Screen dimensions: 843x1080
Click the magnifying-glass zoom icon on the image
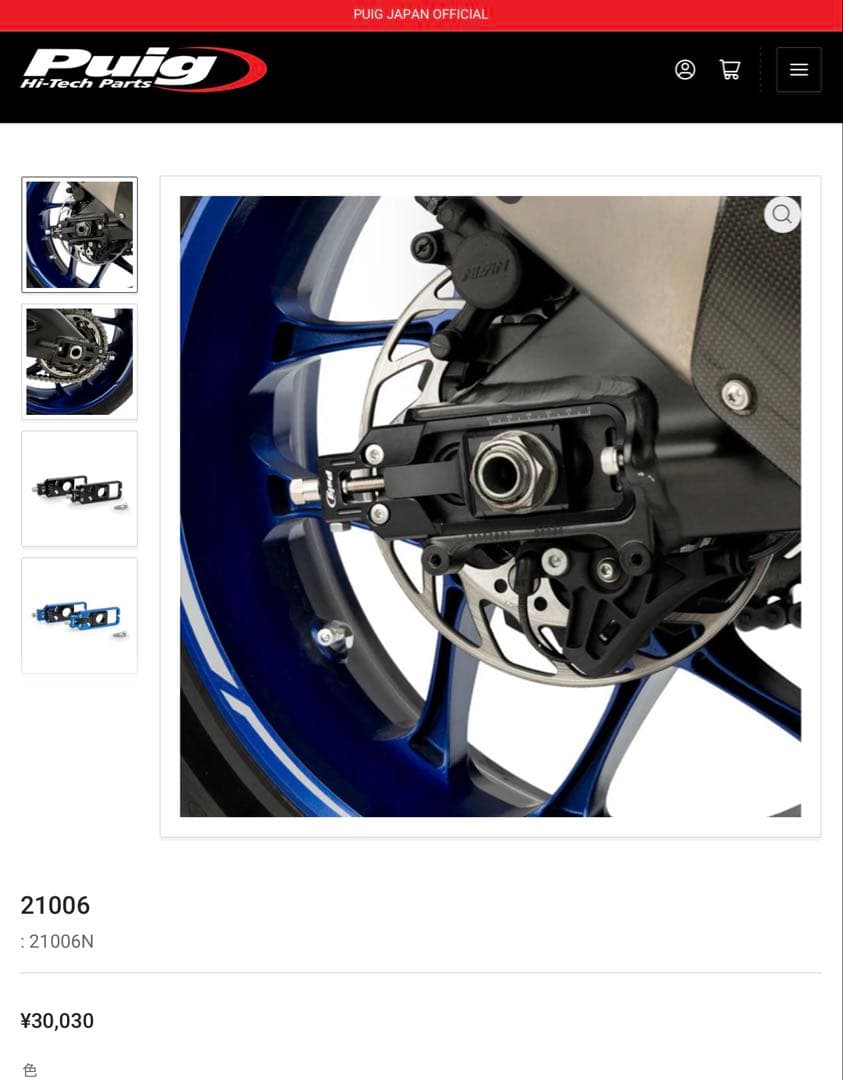click(782, 214)
